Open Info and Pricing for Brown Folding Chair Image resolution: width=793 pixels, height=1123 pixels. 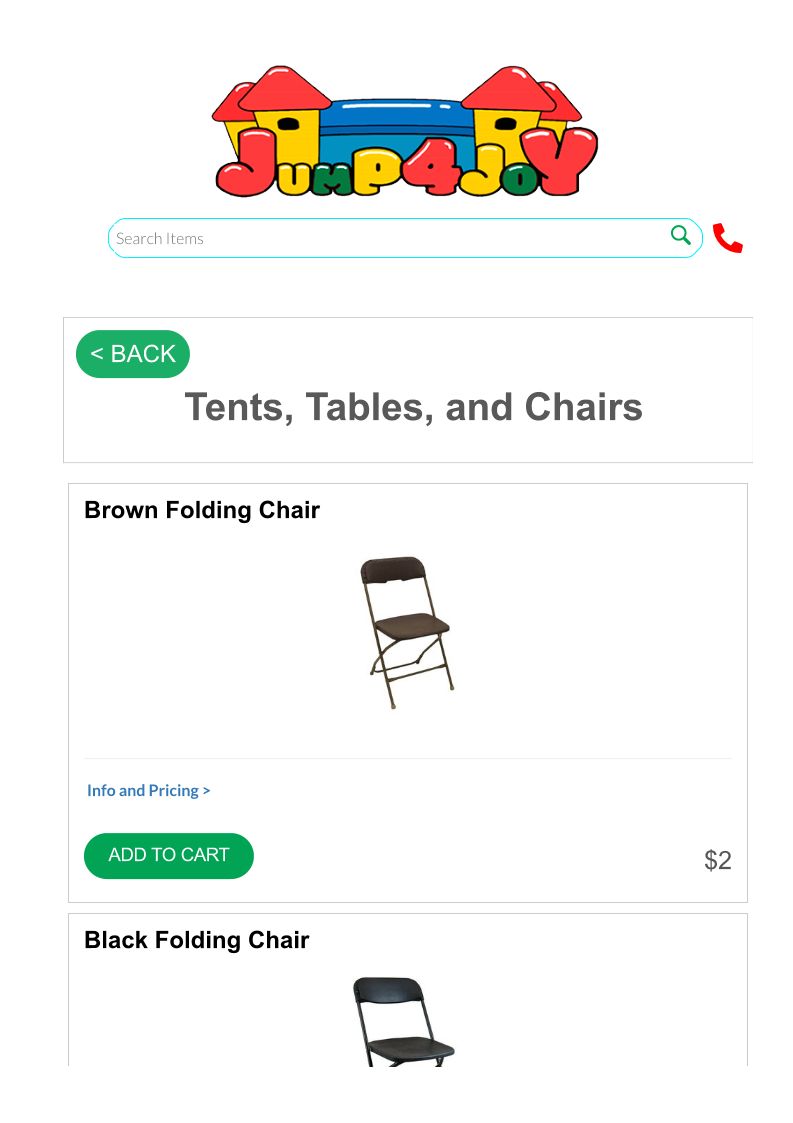[x=148, y=791]
